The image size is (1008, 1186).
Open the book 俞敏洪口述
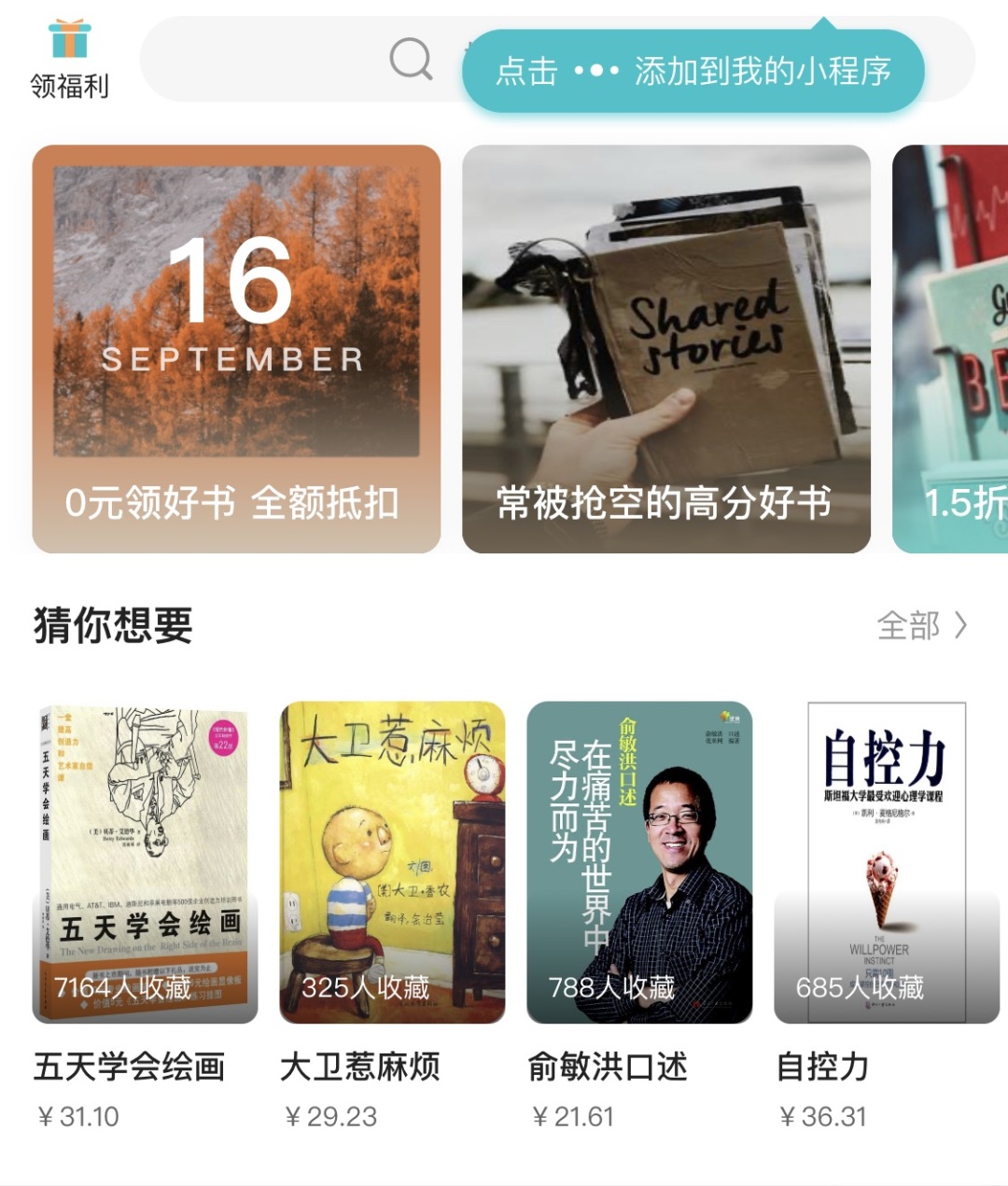click(x=639, y=862)
